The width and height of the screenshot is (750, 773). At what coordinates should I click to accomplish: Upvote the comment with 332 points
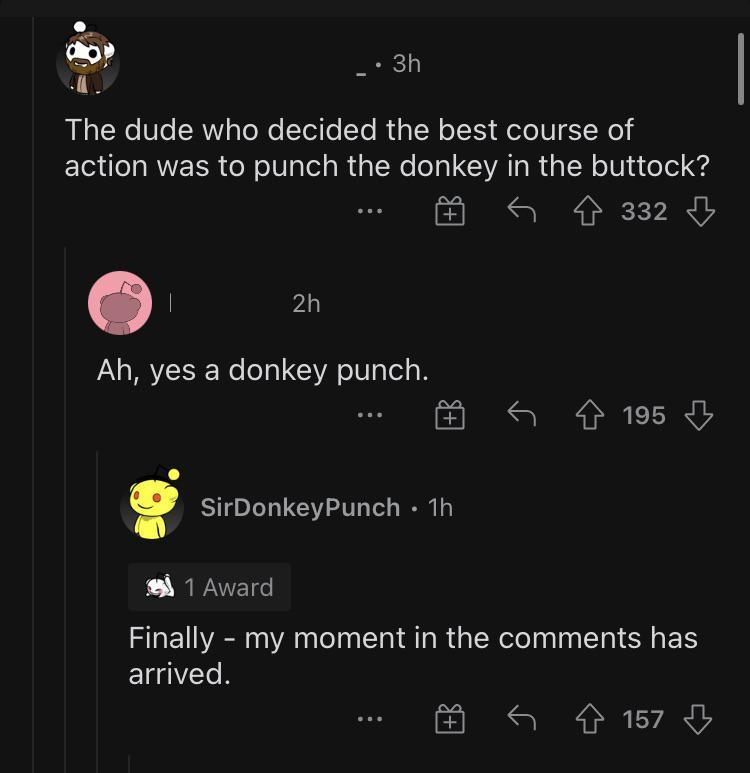(x=590, y=211)
